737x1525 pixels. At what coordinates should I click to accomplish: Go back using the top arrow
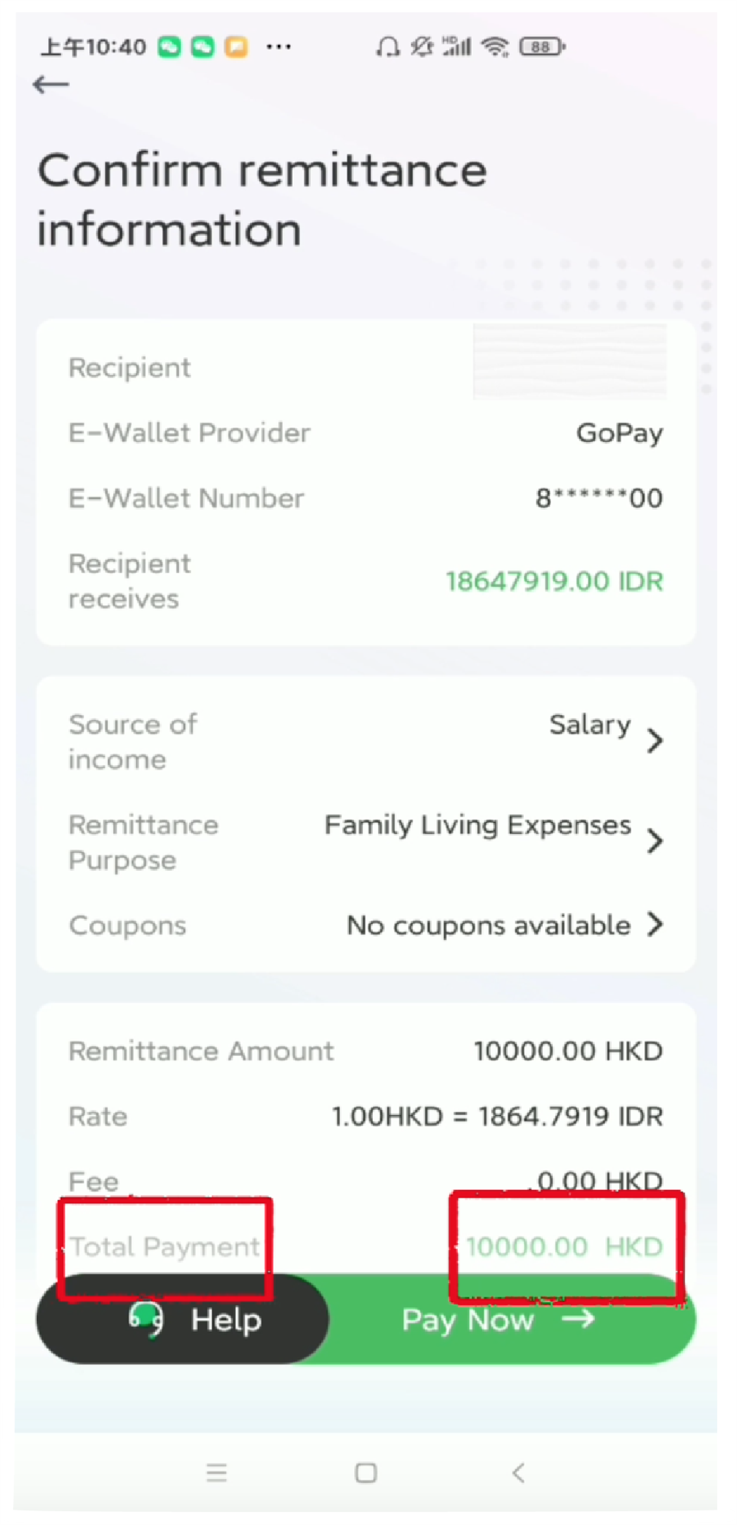coord(51,86)
